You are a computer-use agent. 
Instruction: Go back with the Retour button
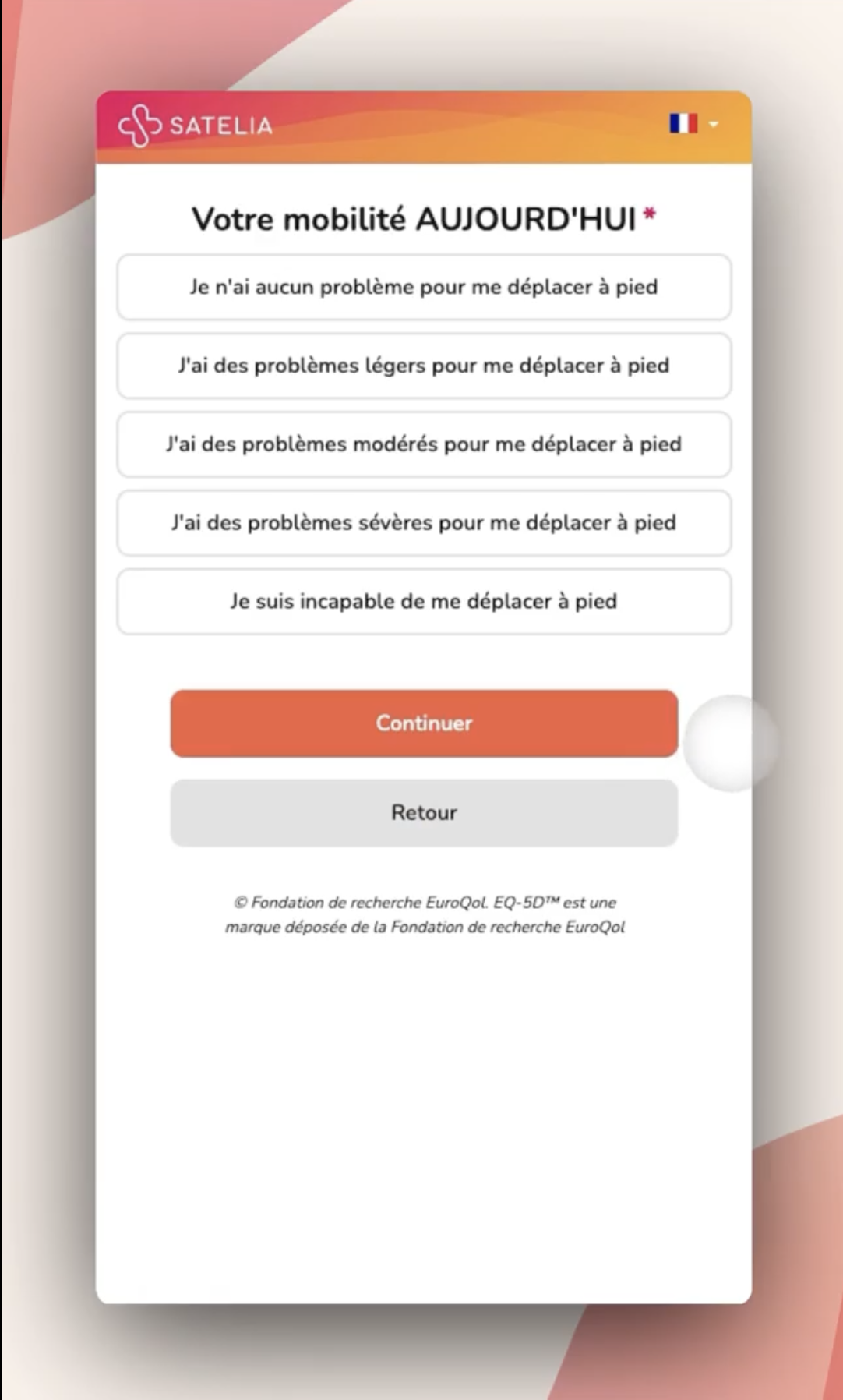coord(424,813)
